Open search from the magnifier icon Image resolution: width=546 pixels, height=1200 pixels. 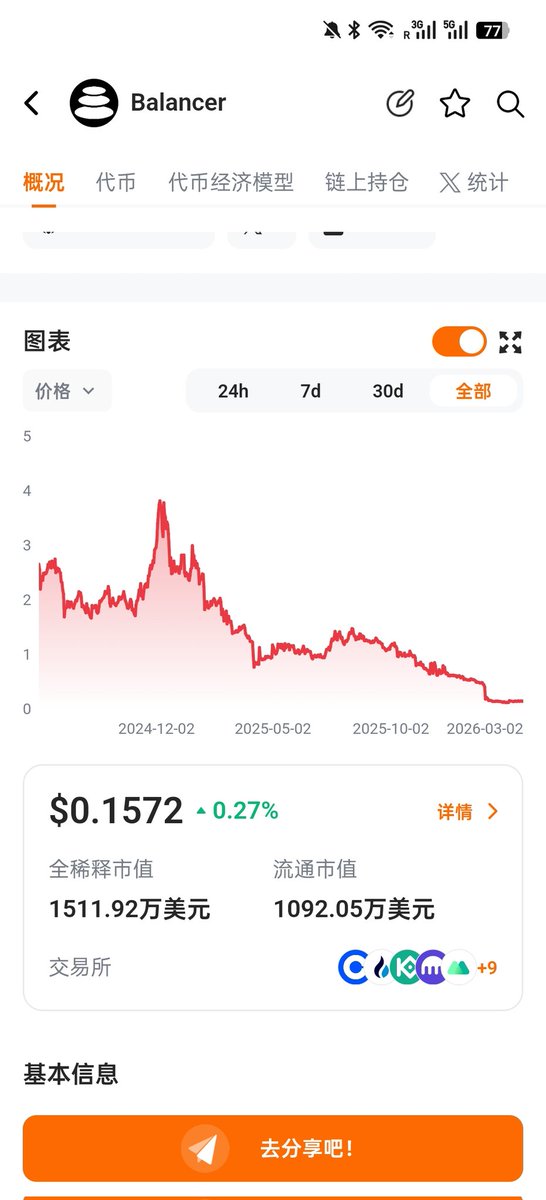(510, 103)
